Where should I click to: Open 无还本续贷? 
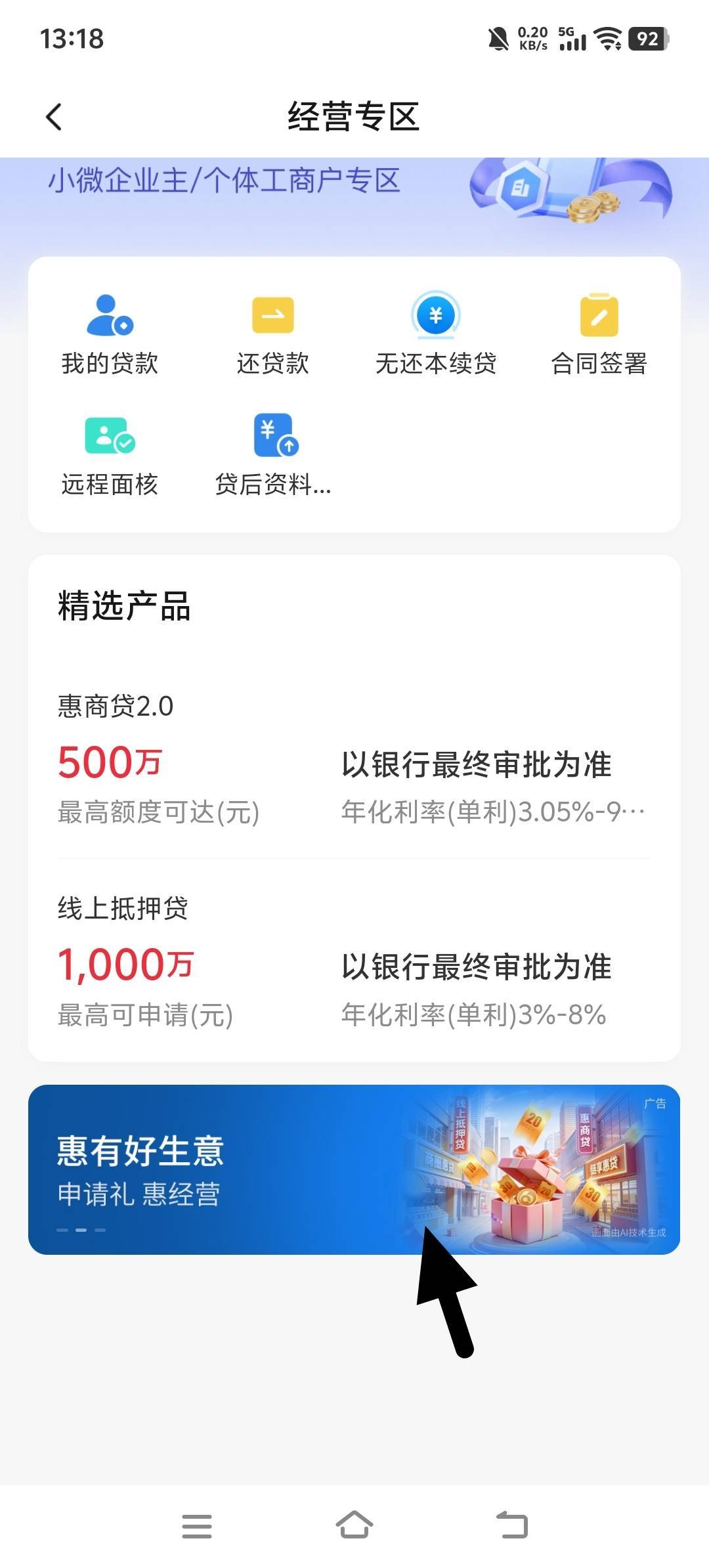click(x=435, y=335)
